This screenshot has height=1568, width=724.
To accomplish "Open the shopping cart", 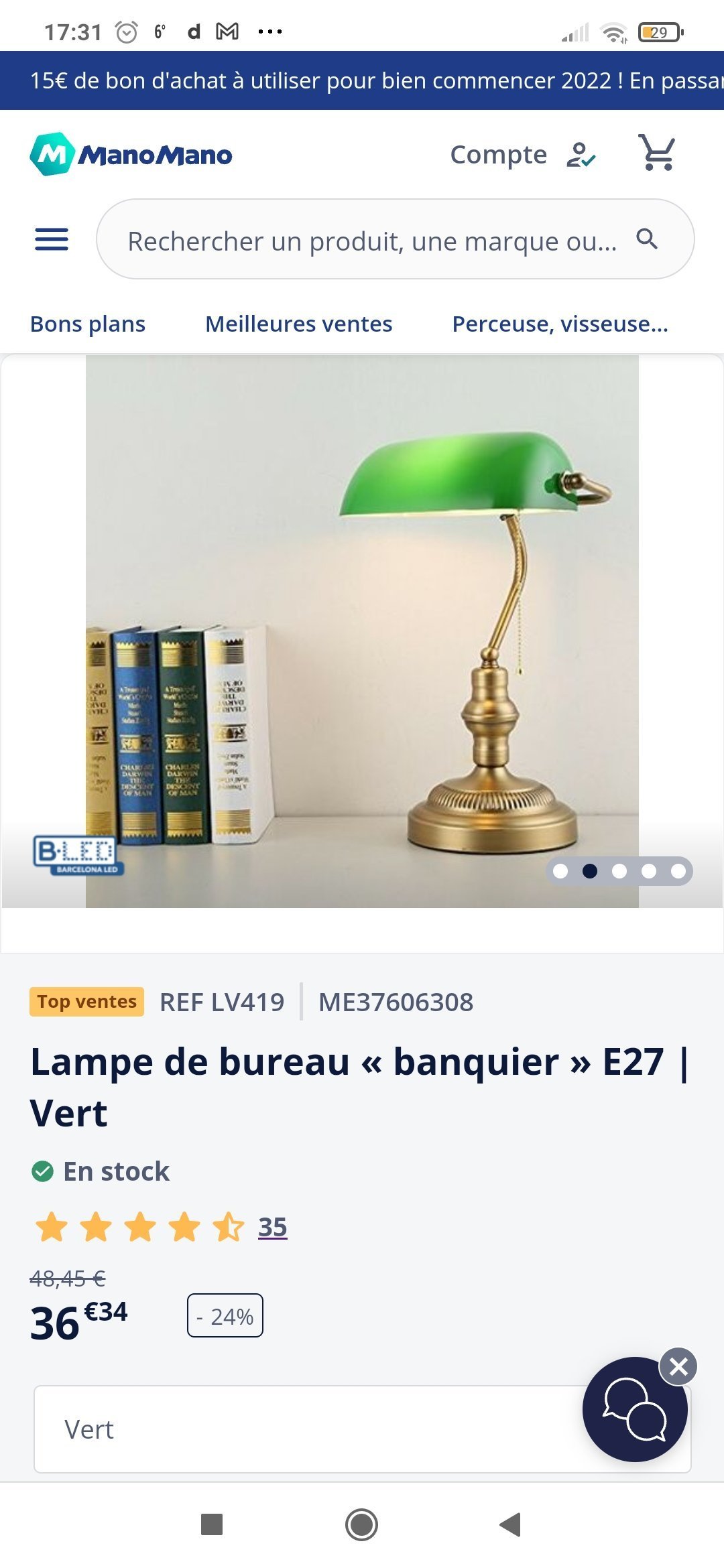I will click(x=657, y=152).
